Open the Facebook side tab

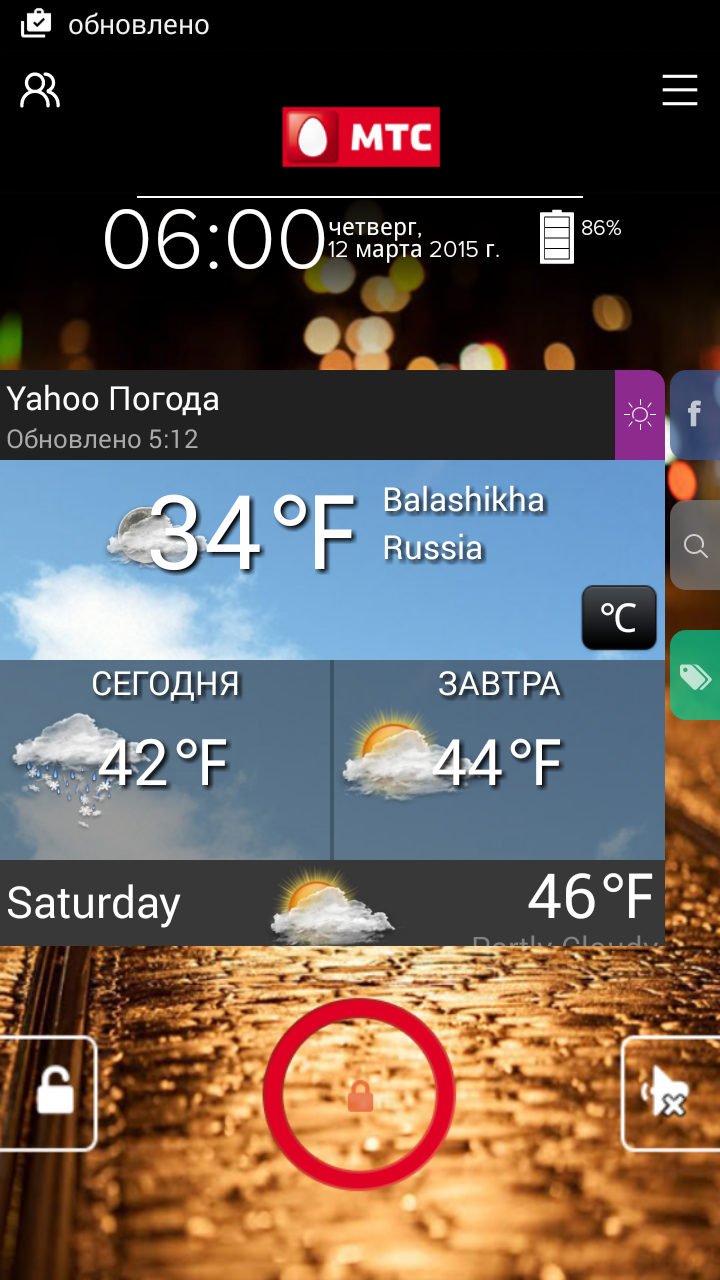pyautogui.click(x=695, y=414)
